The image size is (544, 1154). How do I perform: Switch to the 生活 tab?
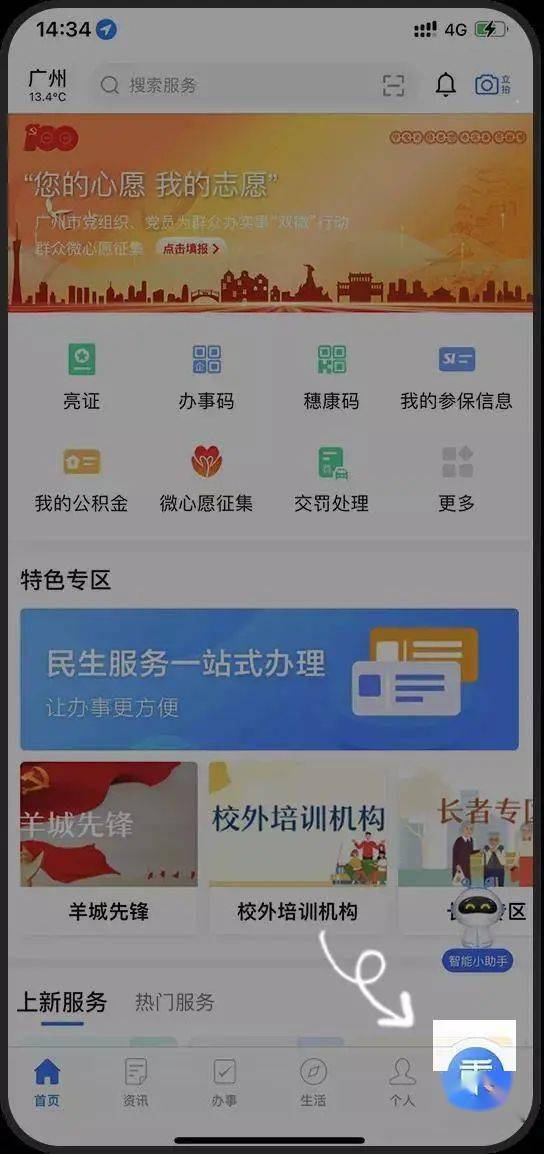pos(314,1083)
